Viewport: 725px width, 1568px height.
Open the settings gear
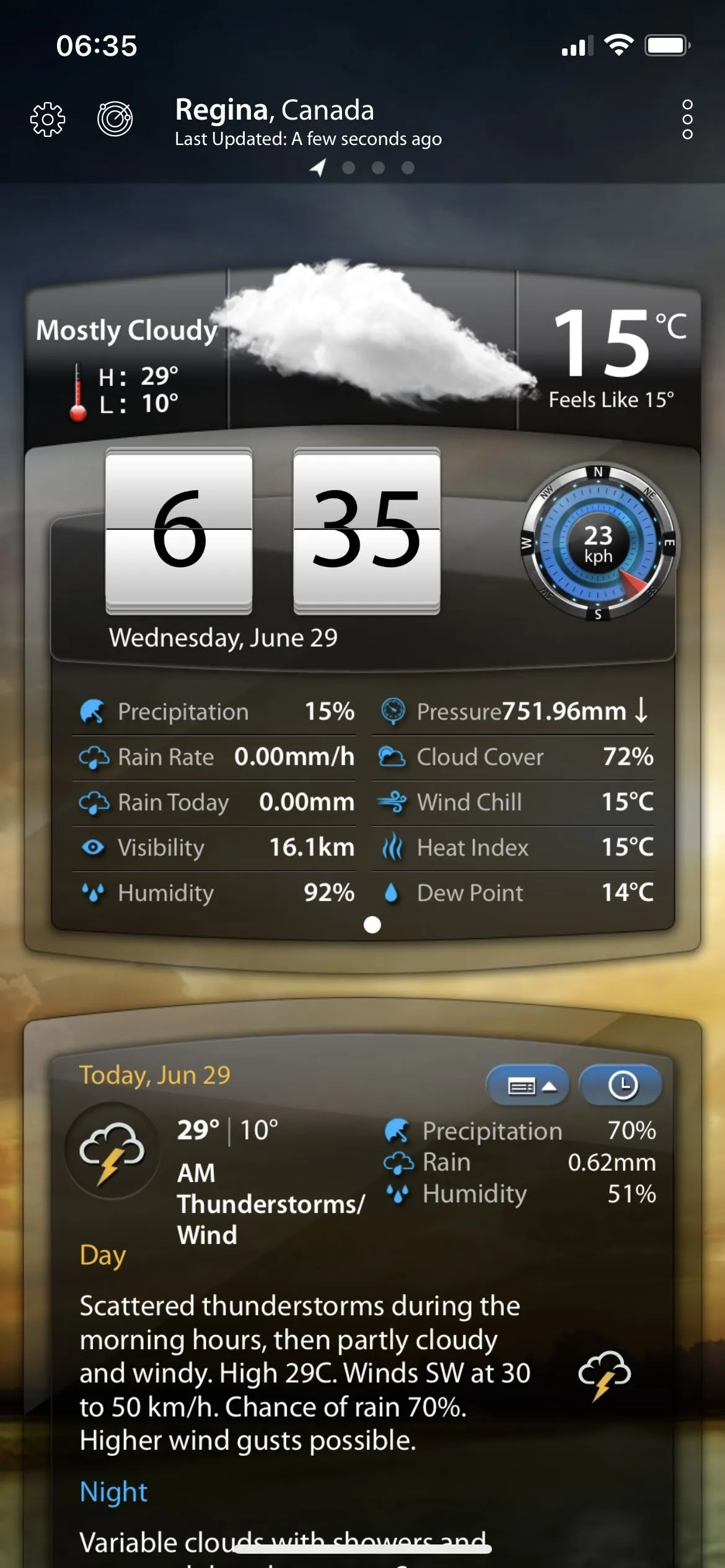pyautogui.click(x=48, y=119)
